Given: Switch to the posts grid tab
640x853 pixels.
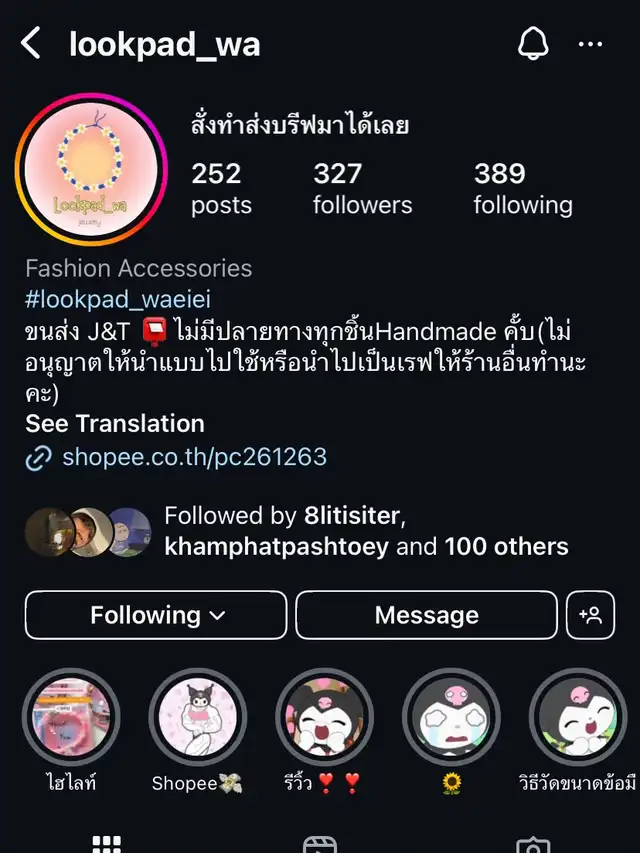Looking at the screenshot, I should point(107,845).
